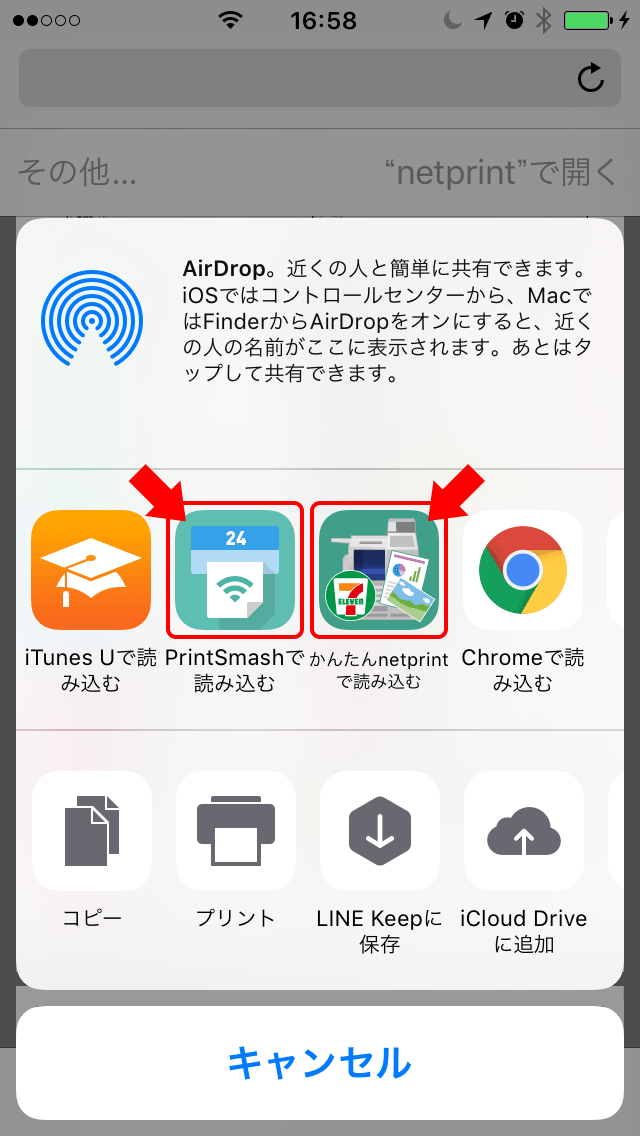Select the コピー action
Image resolution: width=640 pixels, height=1136 pixels.
coord(92,831)
